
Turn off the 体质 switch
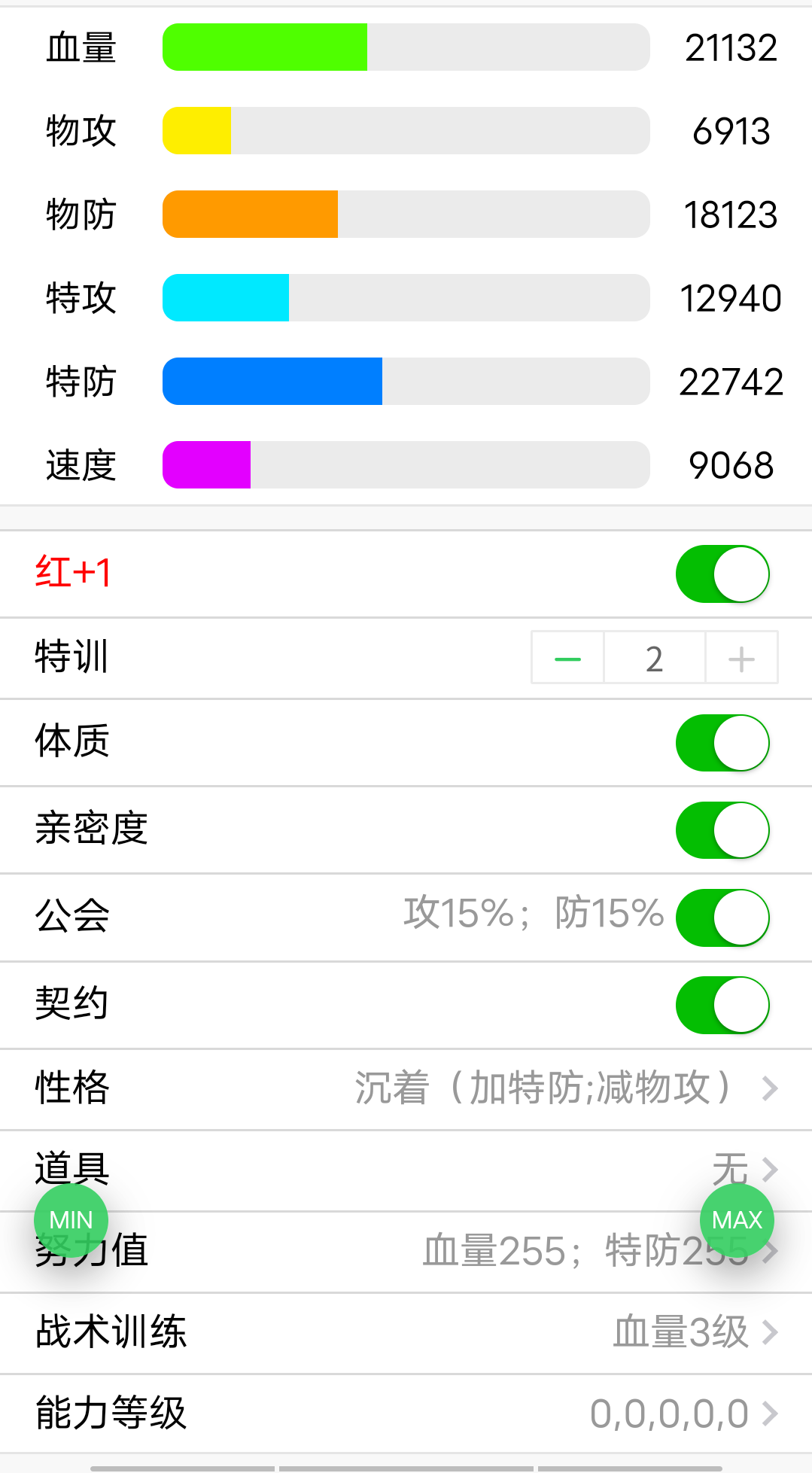(x=722, y=743)
